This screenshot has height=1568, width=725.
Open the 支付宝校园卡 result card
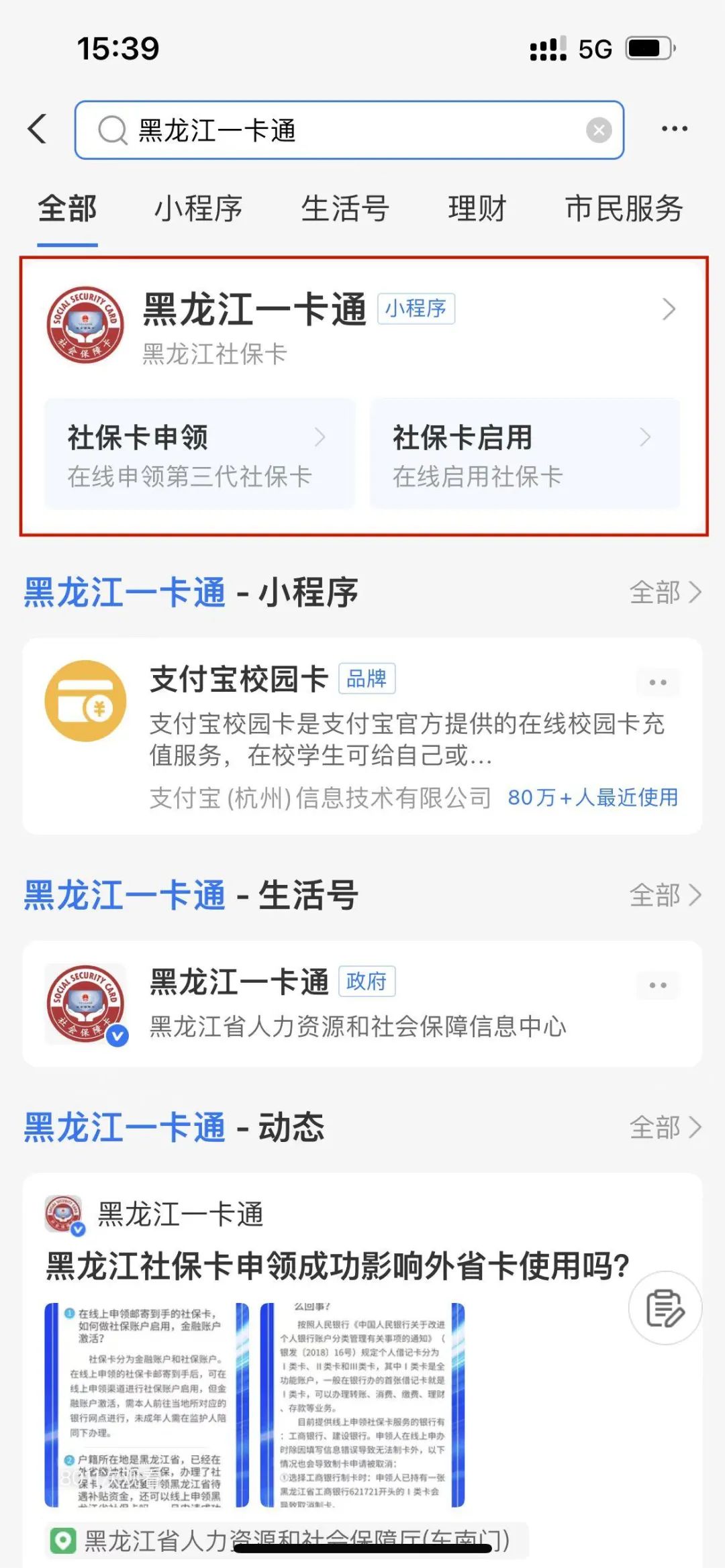point(362,736)
